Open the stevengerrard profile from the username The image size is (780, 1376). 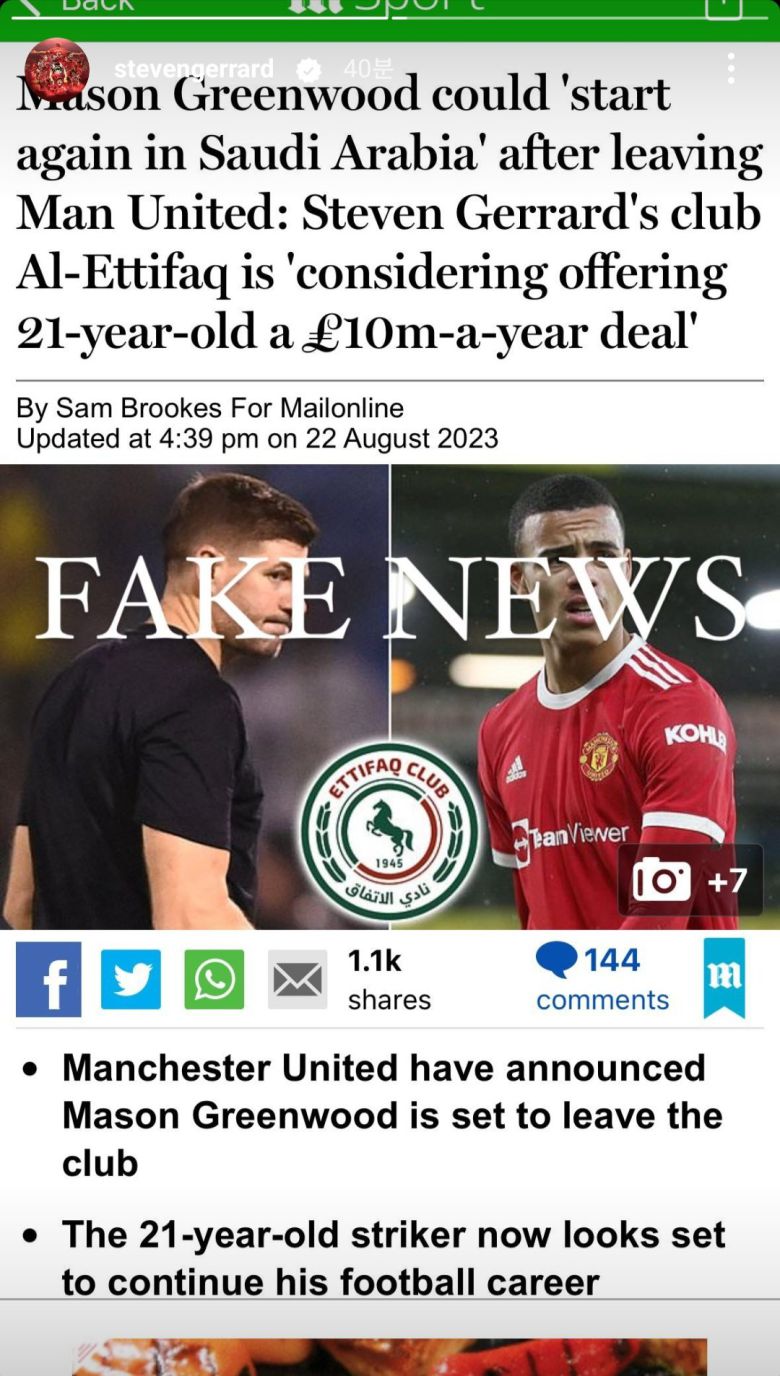click(x=193, y=69)
